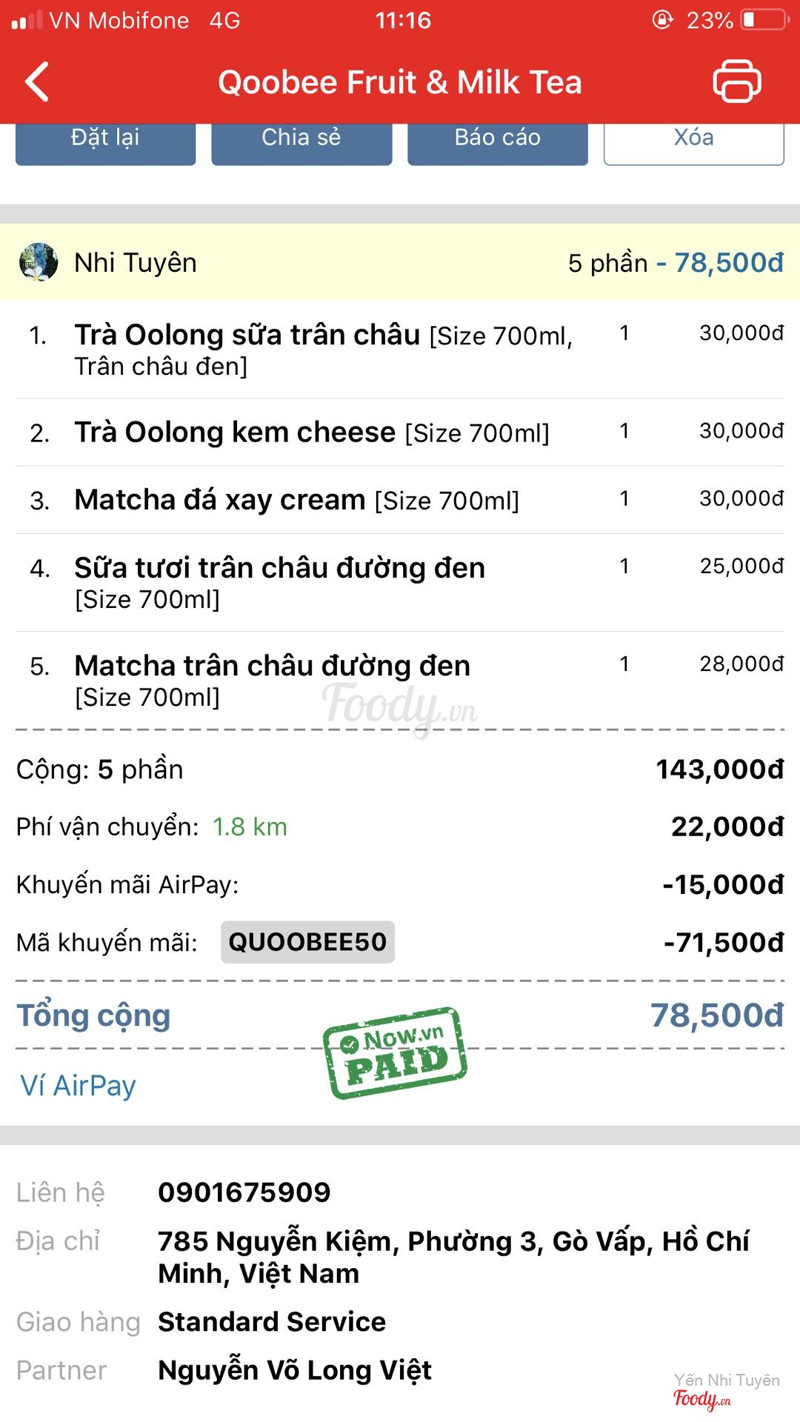The image size is (800, 1422).
Task: Tap the Đặt lại reorder button
Action: [x=105, y=140]
